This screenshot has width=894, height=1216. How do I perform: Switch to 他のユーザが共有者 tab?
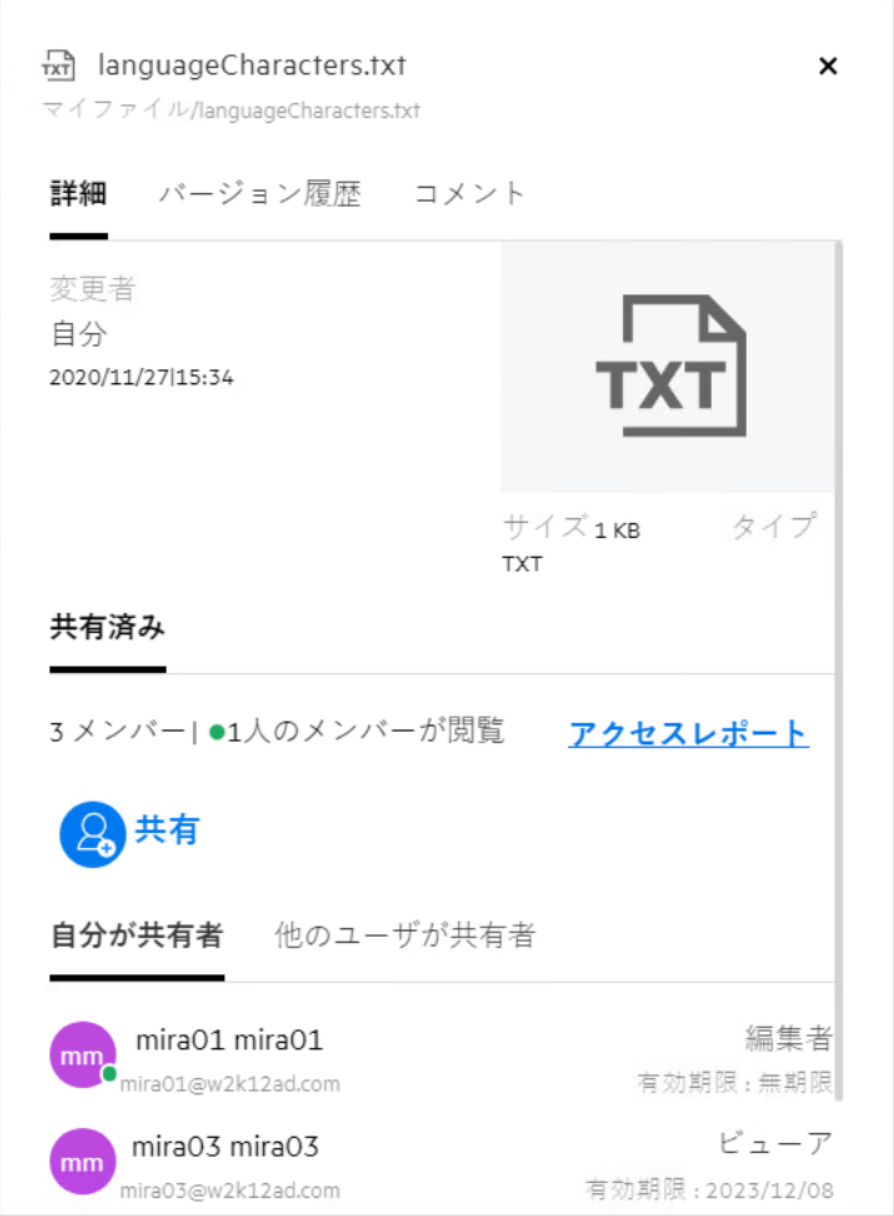coord(405,936)
